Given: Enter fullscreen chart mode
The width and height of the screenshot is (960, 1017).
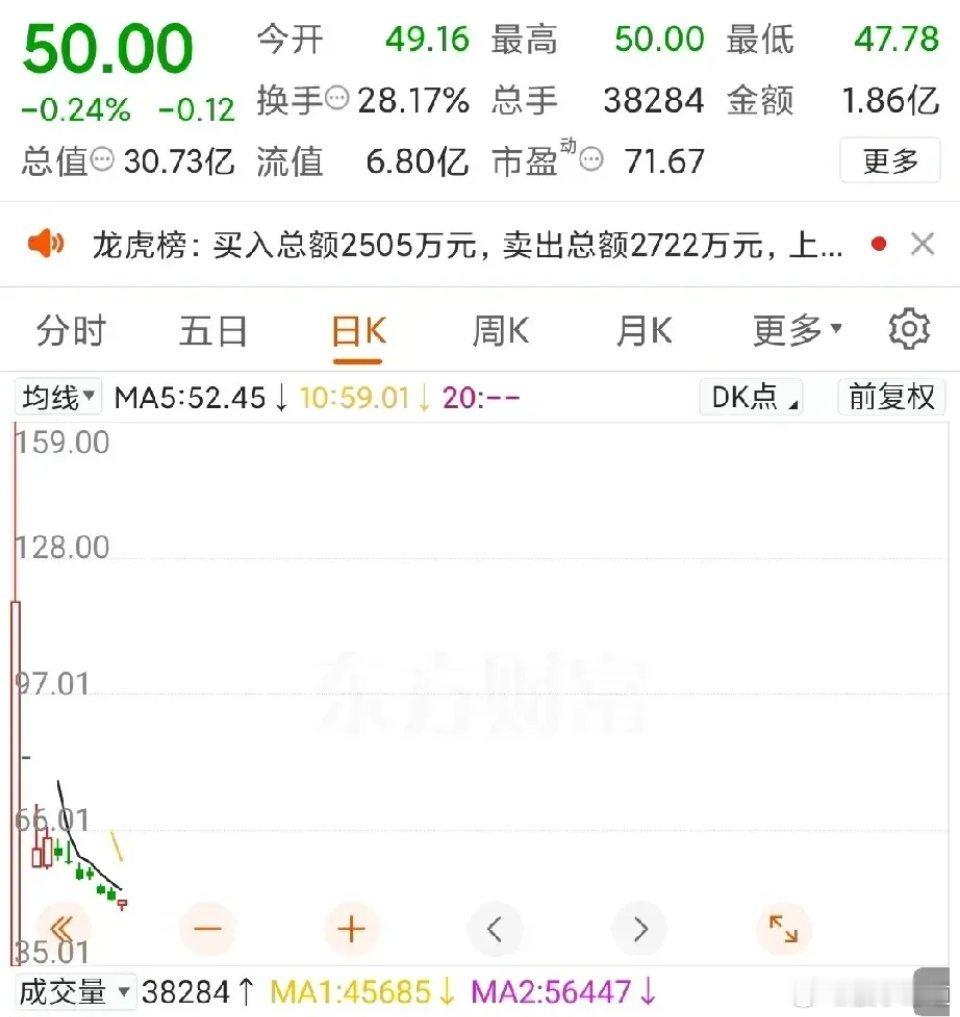Looking at the screenshot, I should [x=784, y=928].
